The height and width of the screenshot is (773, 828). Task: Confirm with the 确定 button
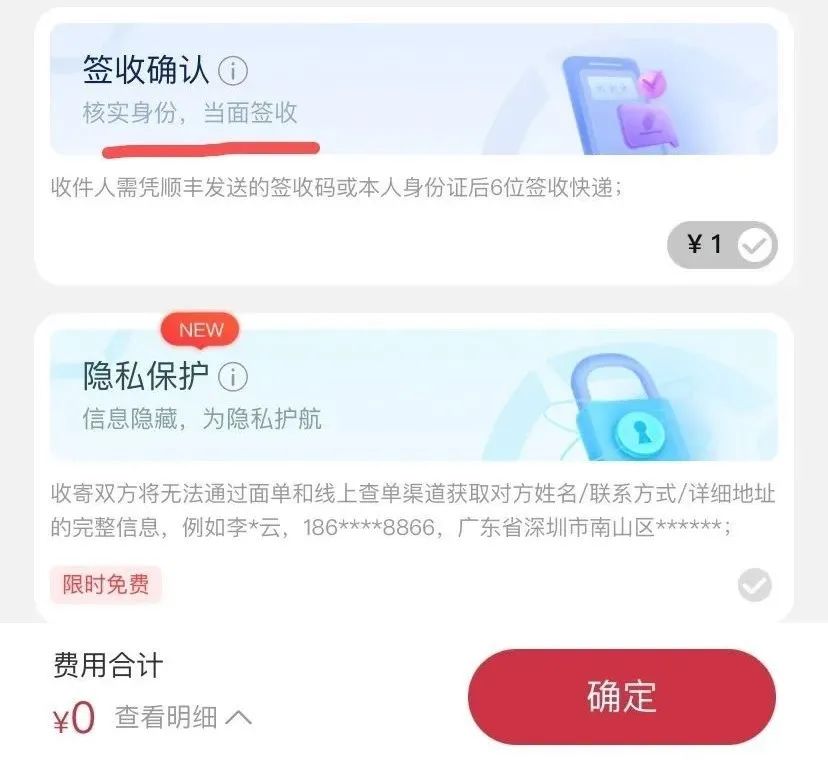click(x=621, y=697)
